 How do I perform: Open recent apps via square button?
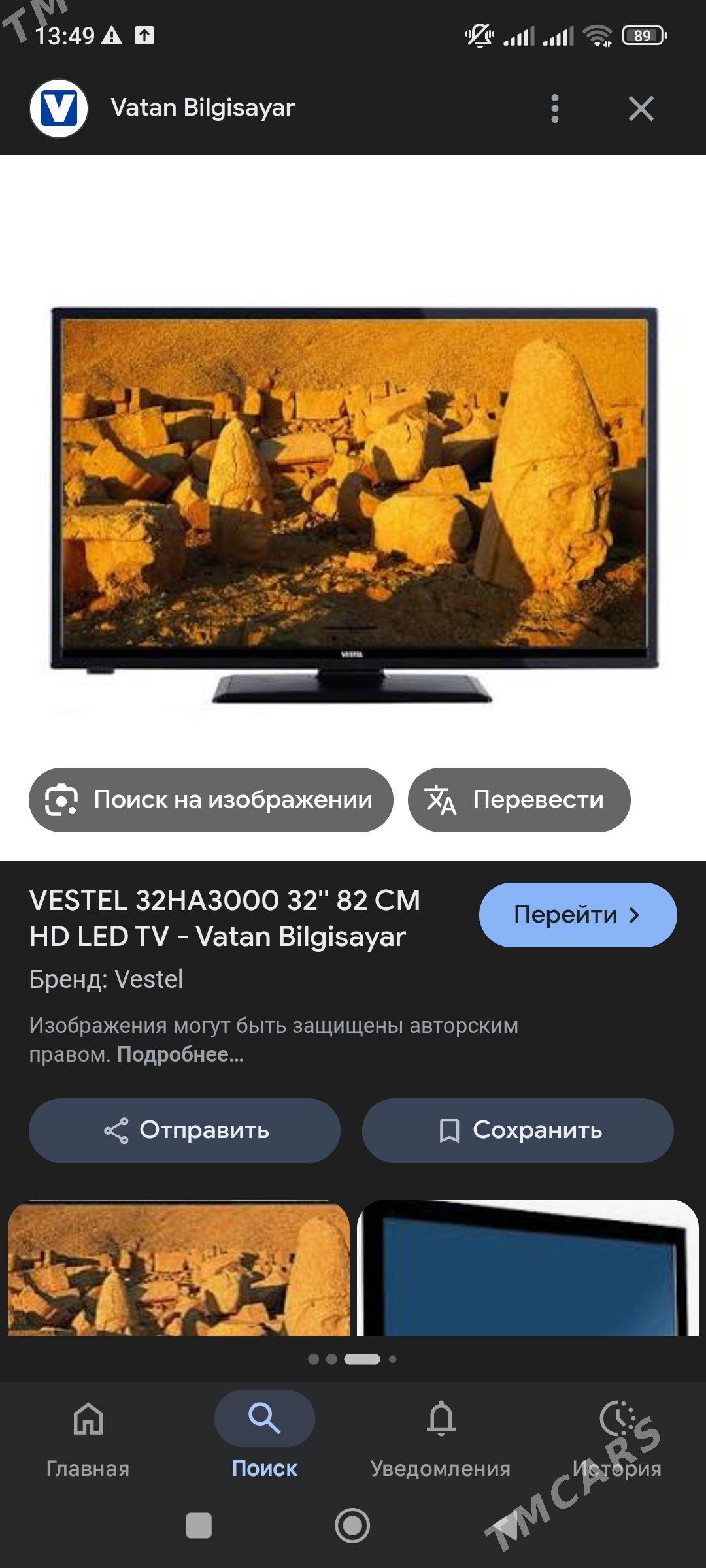click(x=199, y=1526)
